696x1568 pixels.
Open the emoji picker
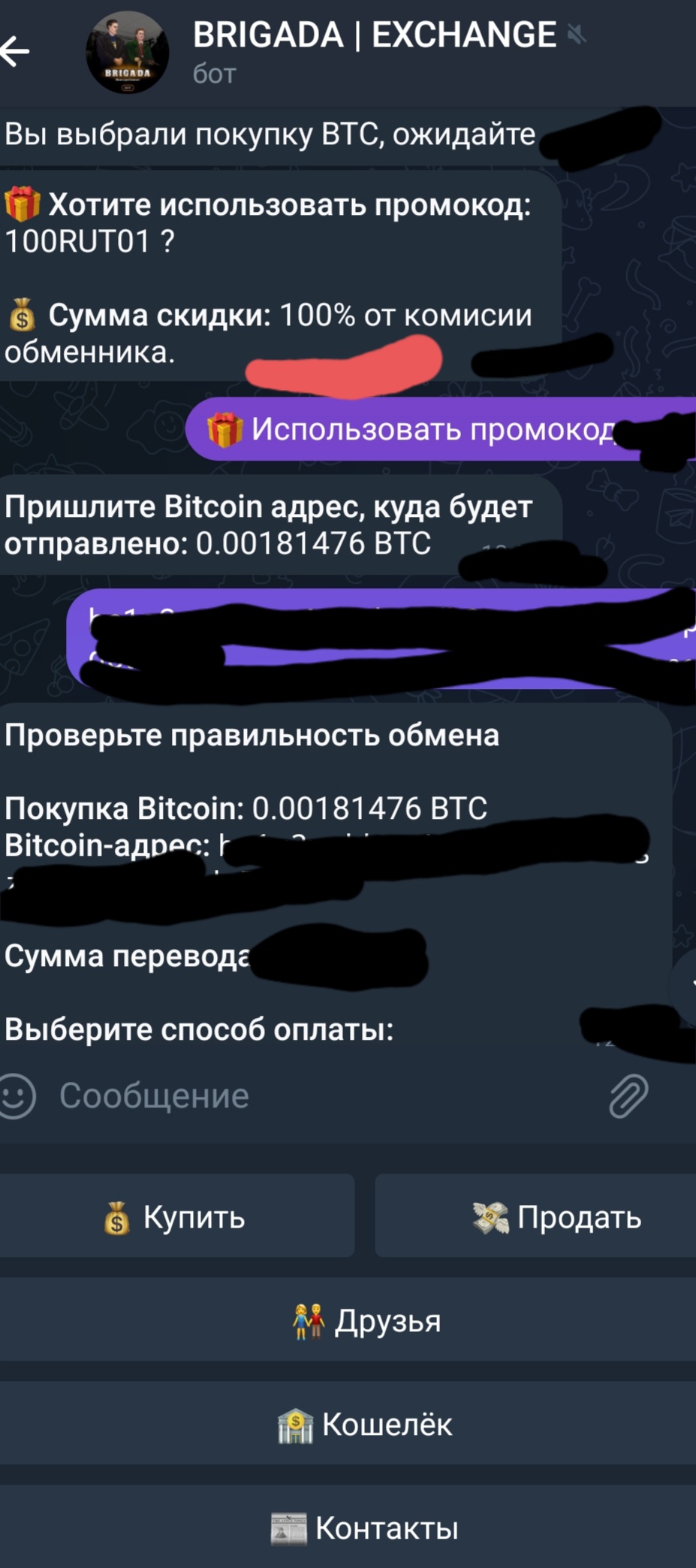coord(18,1096)
